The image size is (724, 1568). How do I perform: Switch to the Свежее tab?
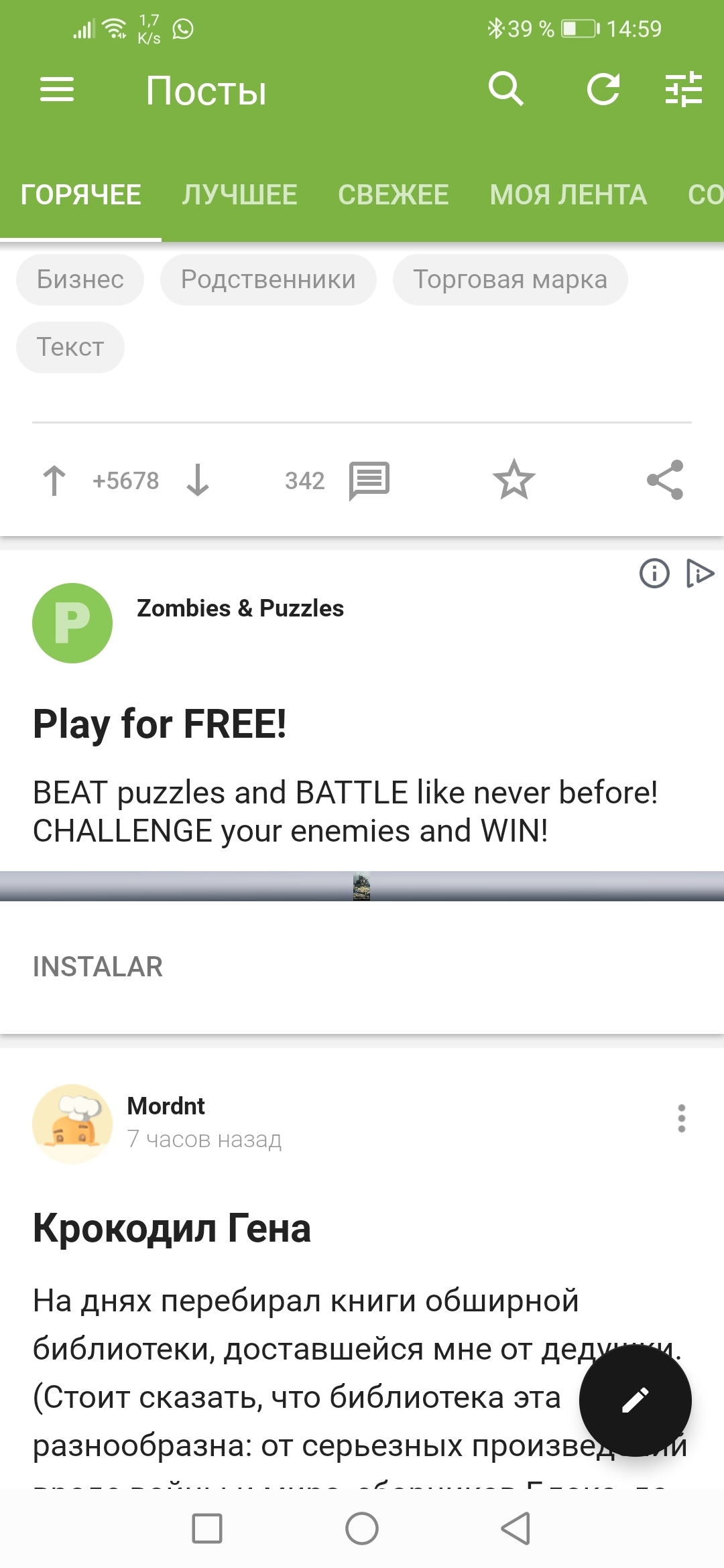tap(394, 195)
